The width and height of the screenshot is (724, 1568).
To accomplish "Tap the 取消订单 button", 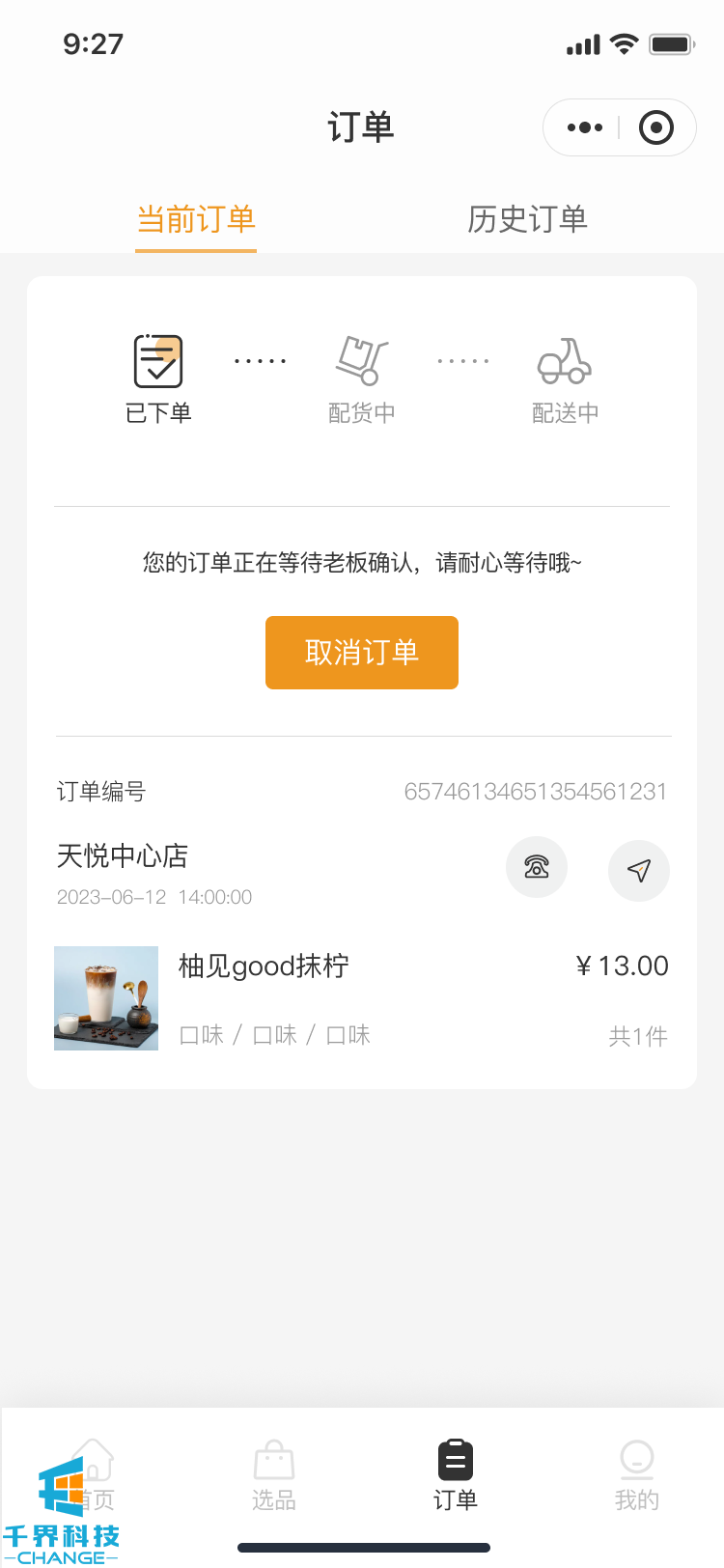I will (x=361, y=653).
